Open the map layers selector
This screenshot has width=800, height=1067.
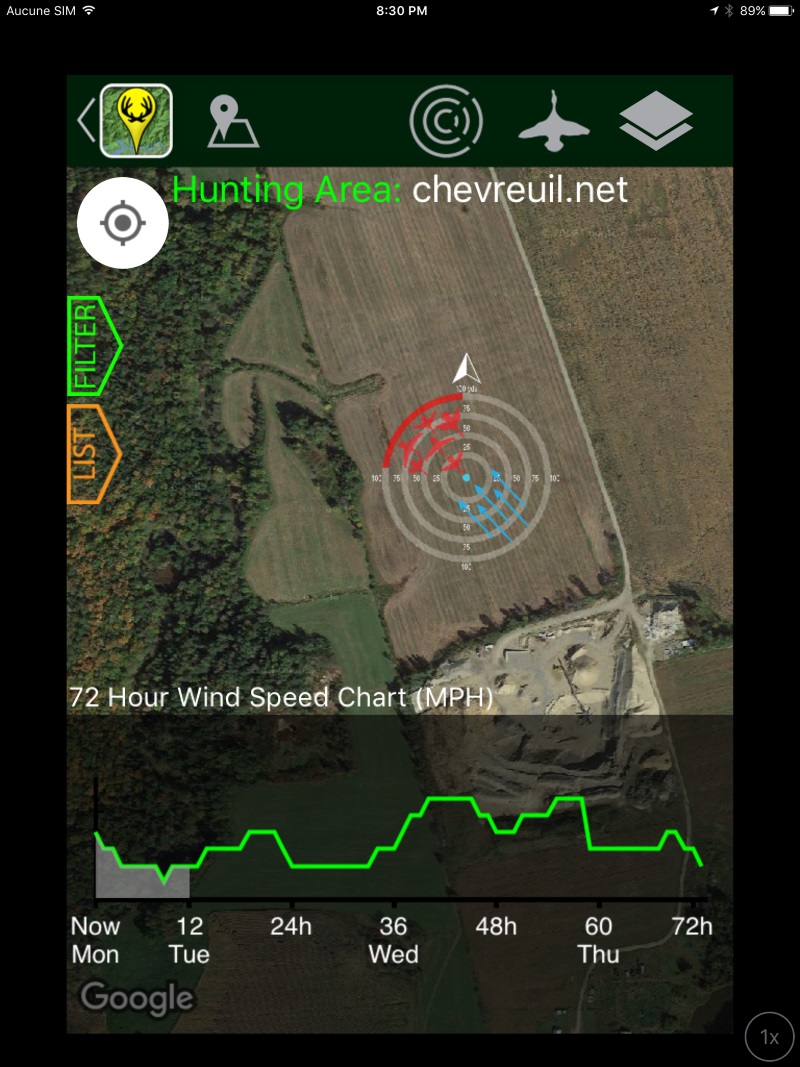point(656,122)
